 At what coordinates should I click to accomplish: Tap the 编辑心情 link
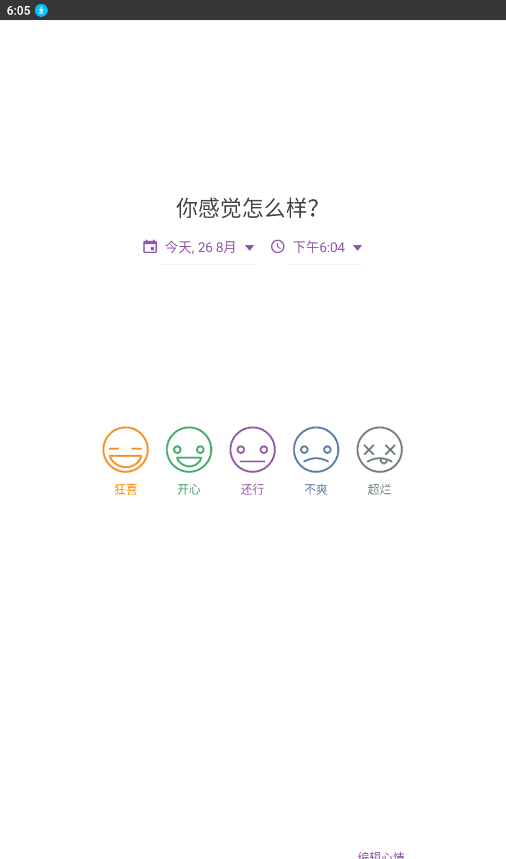(381, 855)
